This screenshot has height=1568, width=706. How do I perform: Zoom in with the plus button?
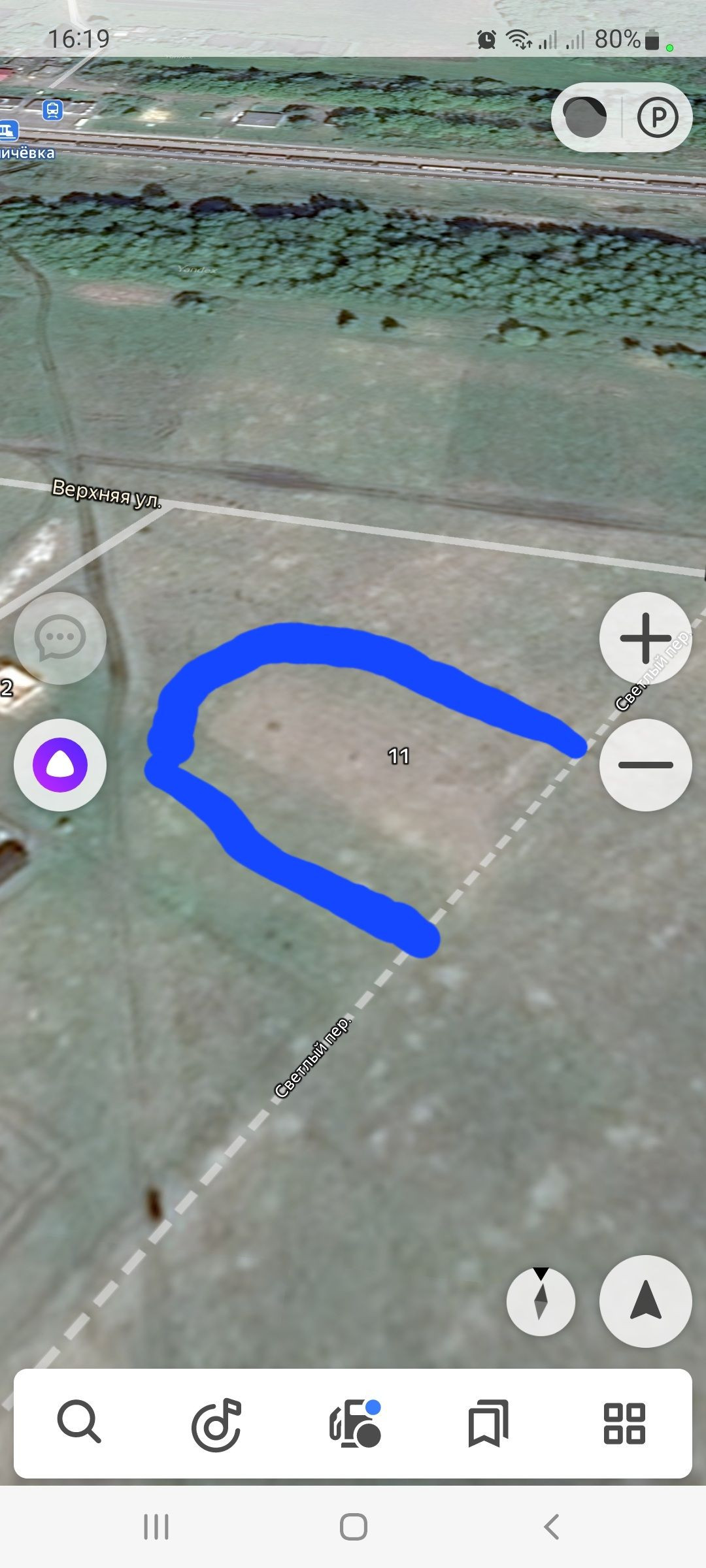(x=645, y=638)
